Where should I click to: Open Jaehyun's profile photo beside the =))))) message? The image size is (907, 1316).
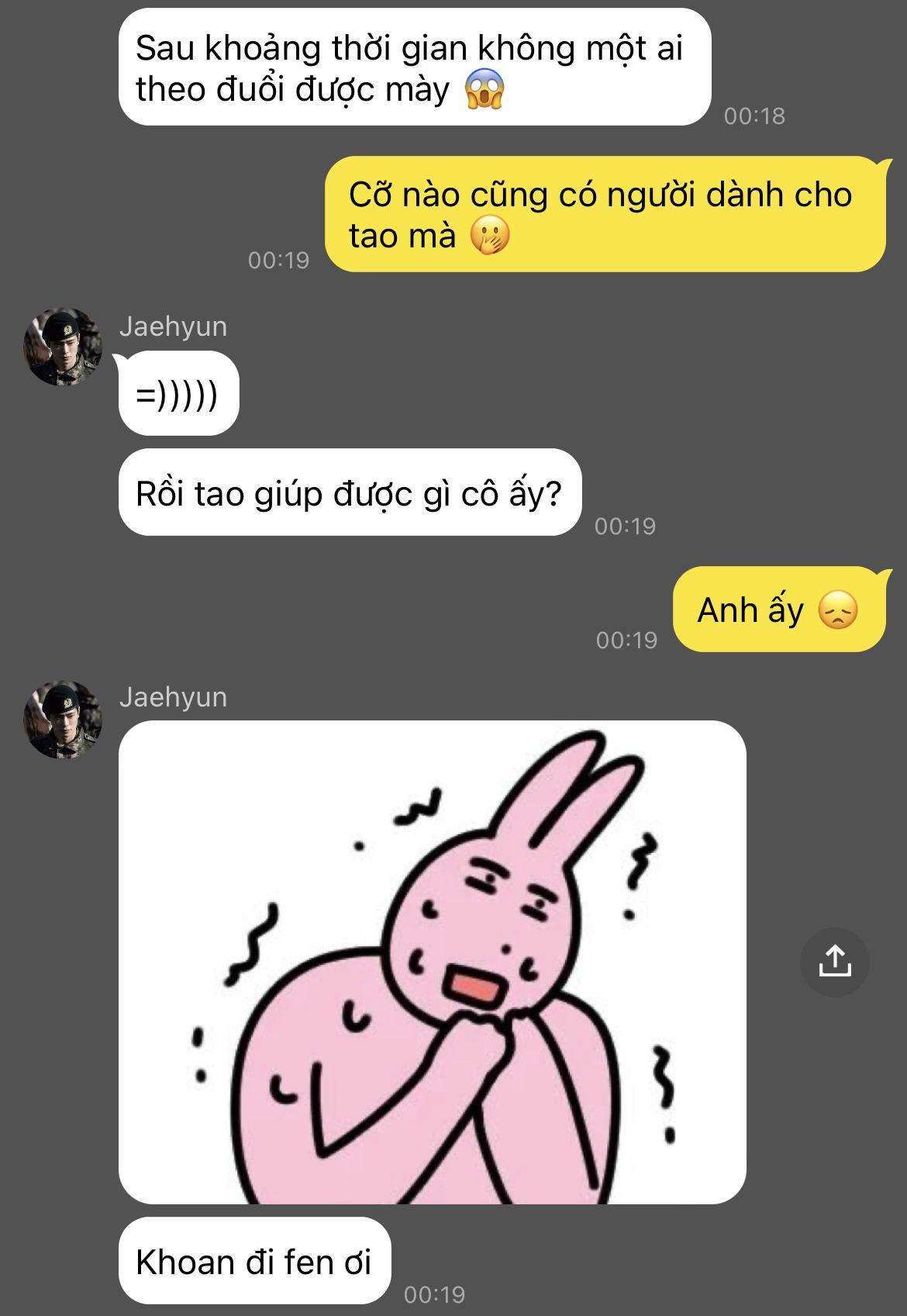click(62, 347)
